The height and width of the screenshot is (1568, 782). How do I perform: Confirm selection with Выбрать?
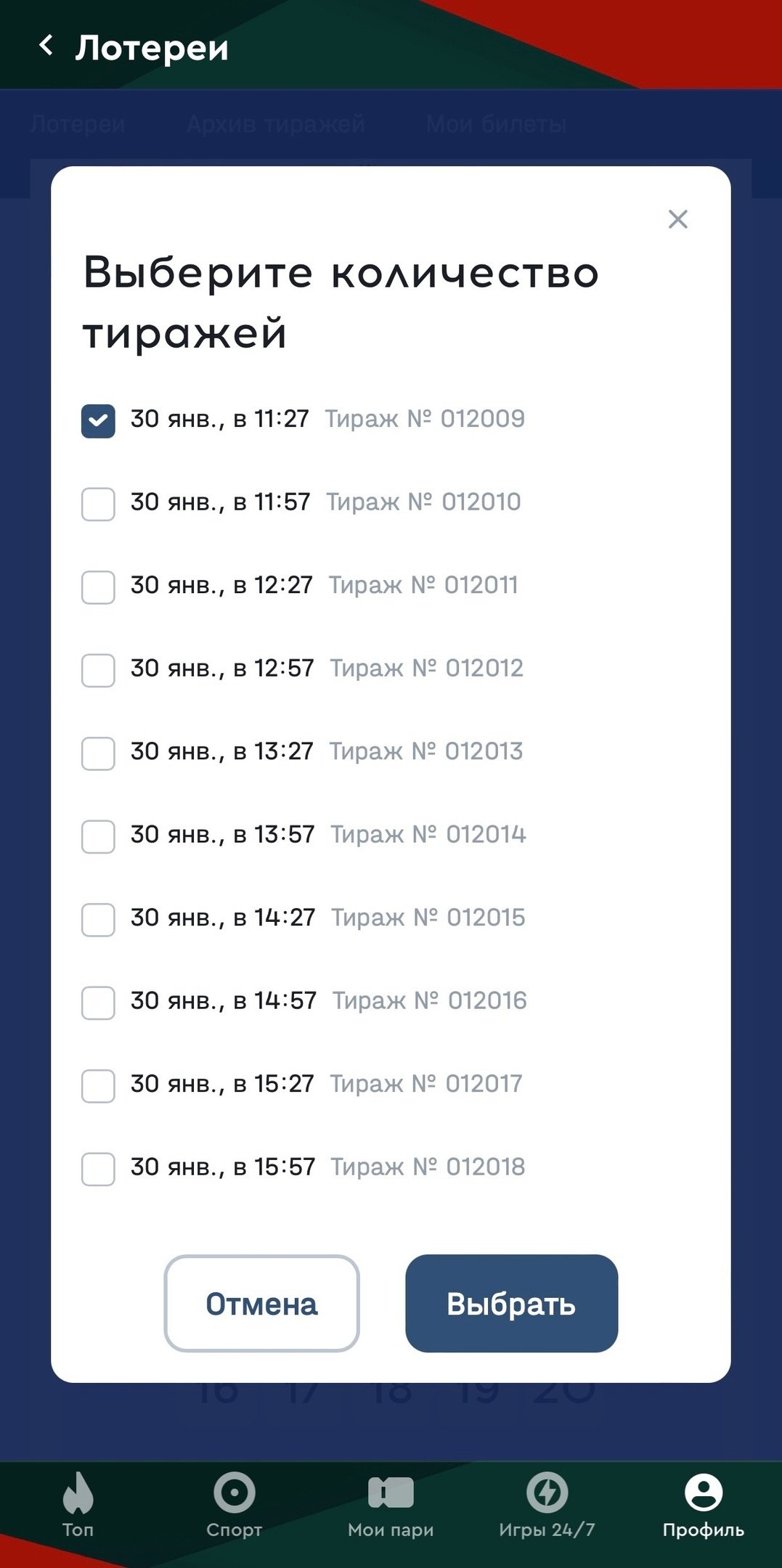511,1304
